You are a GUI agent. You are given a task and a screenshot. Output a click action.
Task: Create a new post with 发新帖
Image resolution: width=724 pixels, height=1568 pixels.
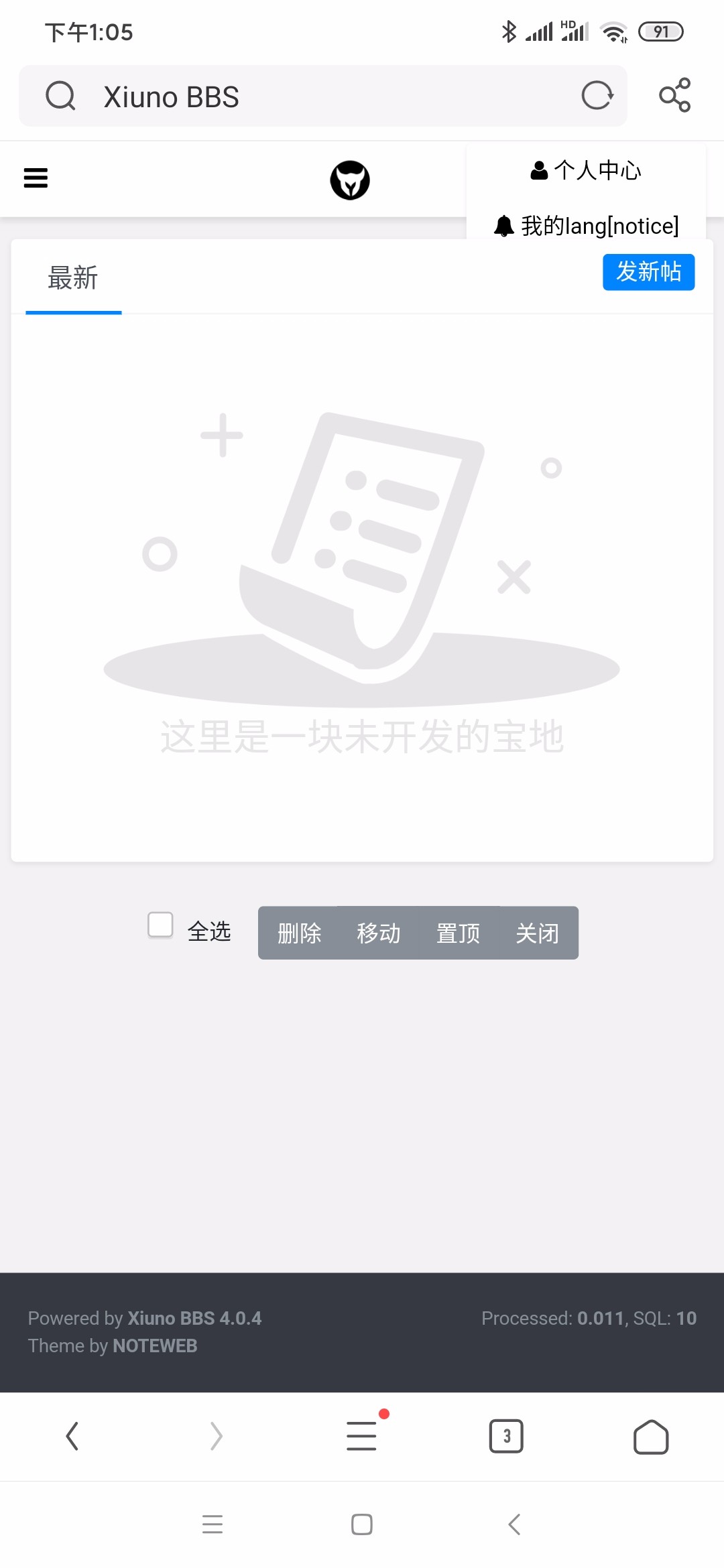point(648,272)
